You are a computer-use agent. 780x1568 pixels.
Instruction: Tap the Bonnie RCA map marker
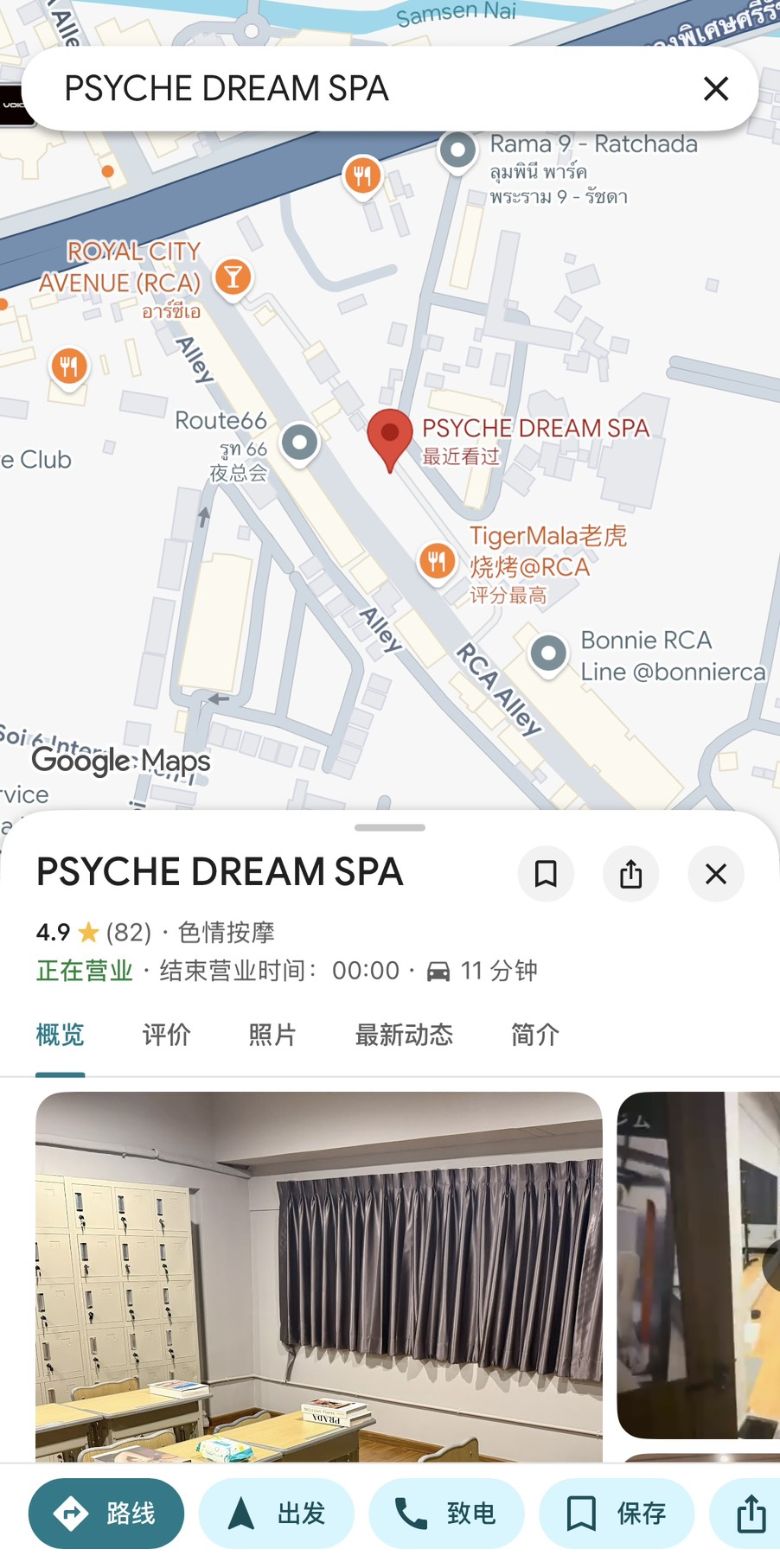point(548,653)
